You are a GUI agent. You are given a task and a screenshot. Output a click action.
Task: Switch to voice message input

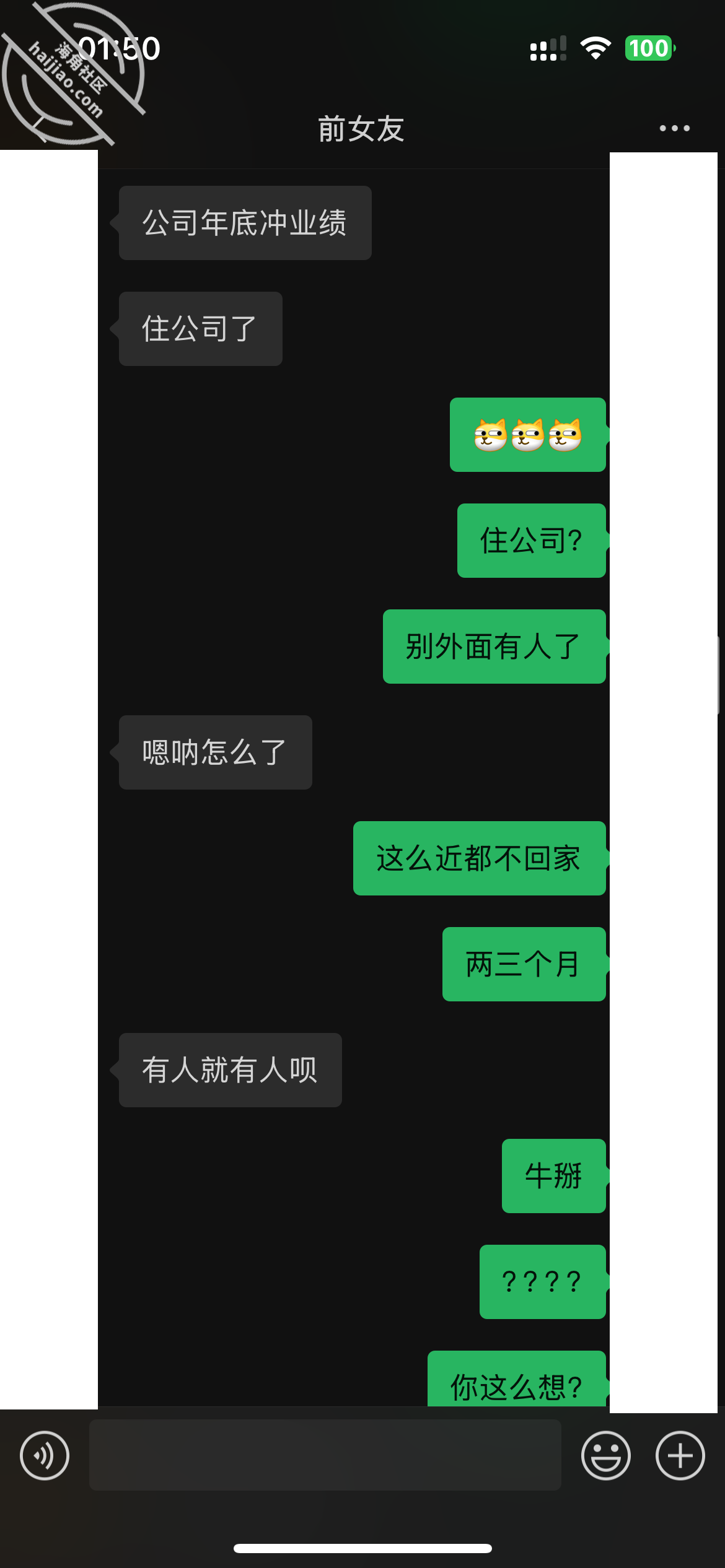coord(45,1455)
